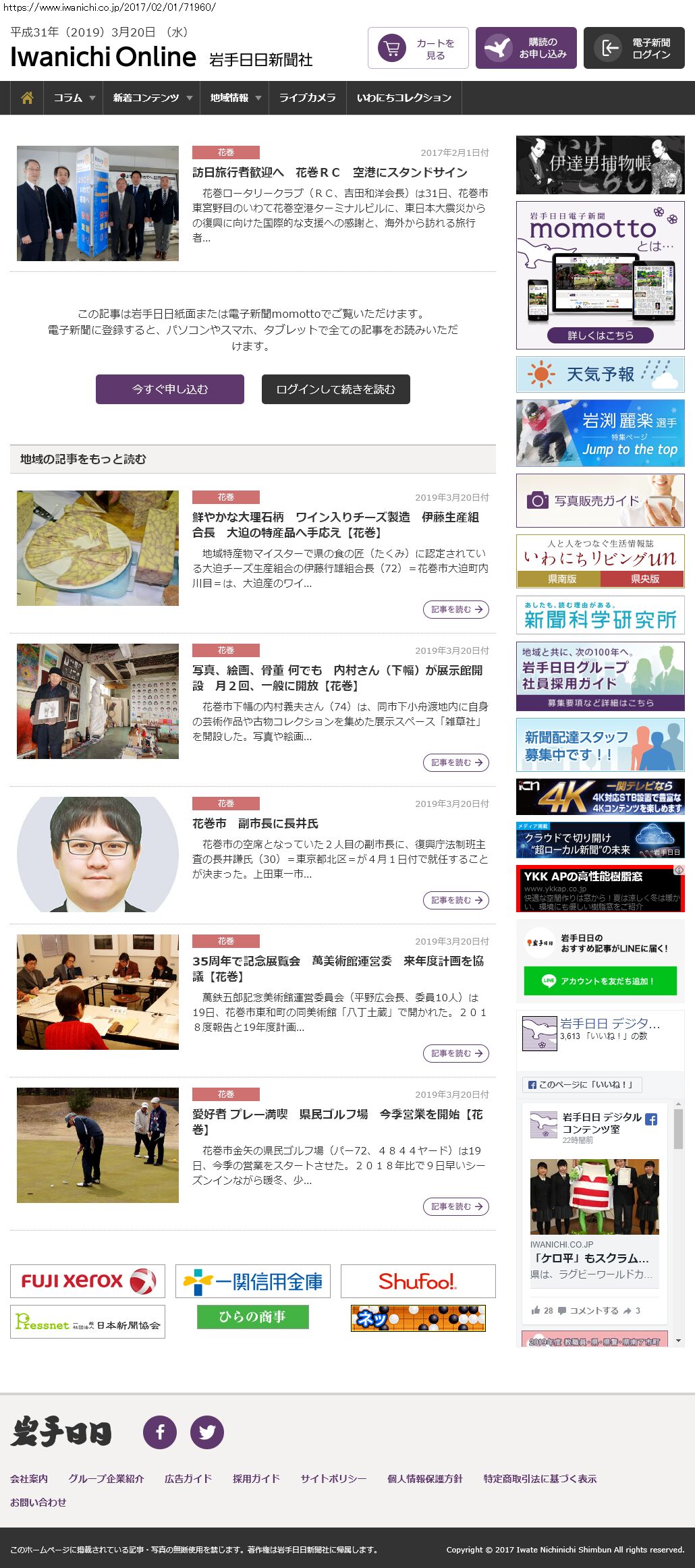This screenshot has width=695, height=1568.
Task: View the cart with カートを見る
Action: click(418, 49)
